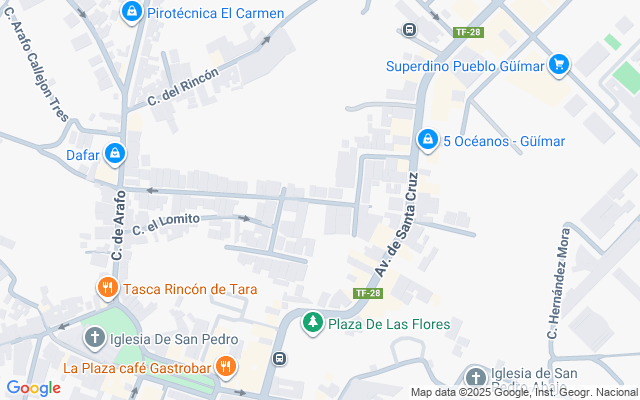This screenshot has width=640, height=400.
Task: Select the Iglesia de San Pedro Abajo marker
Action: click(x=476, y=378)
